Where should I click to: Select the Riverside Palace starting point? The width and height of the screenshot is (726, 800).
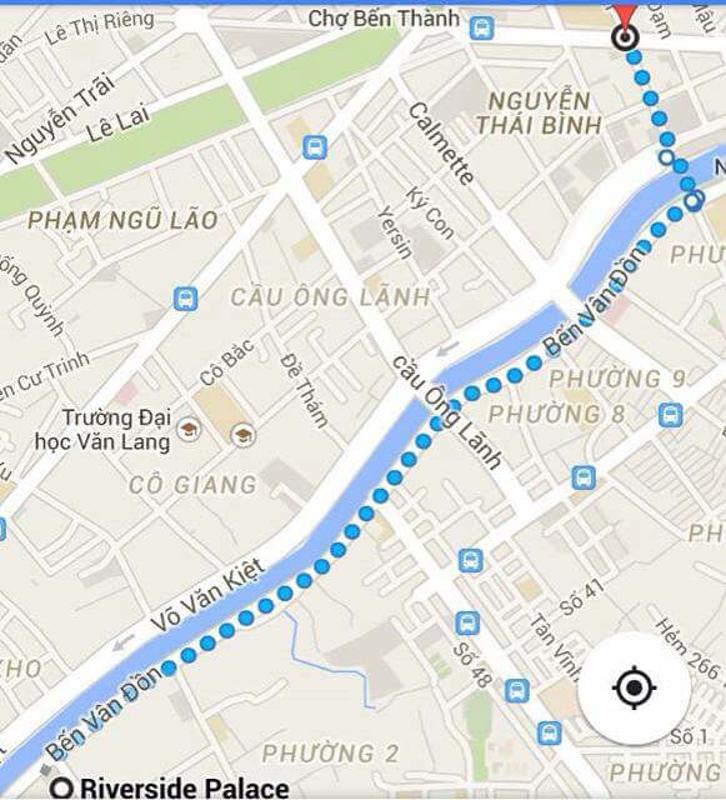point(63,788)
